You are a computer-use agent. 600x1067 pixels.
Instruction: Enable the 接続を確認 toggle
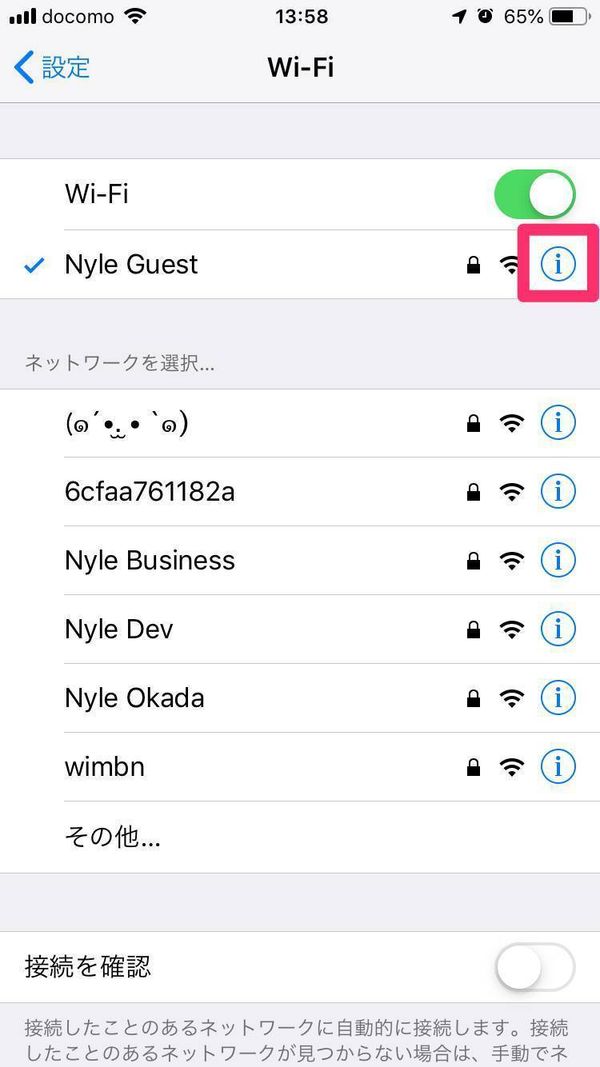pos(535,967)
